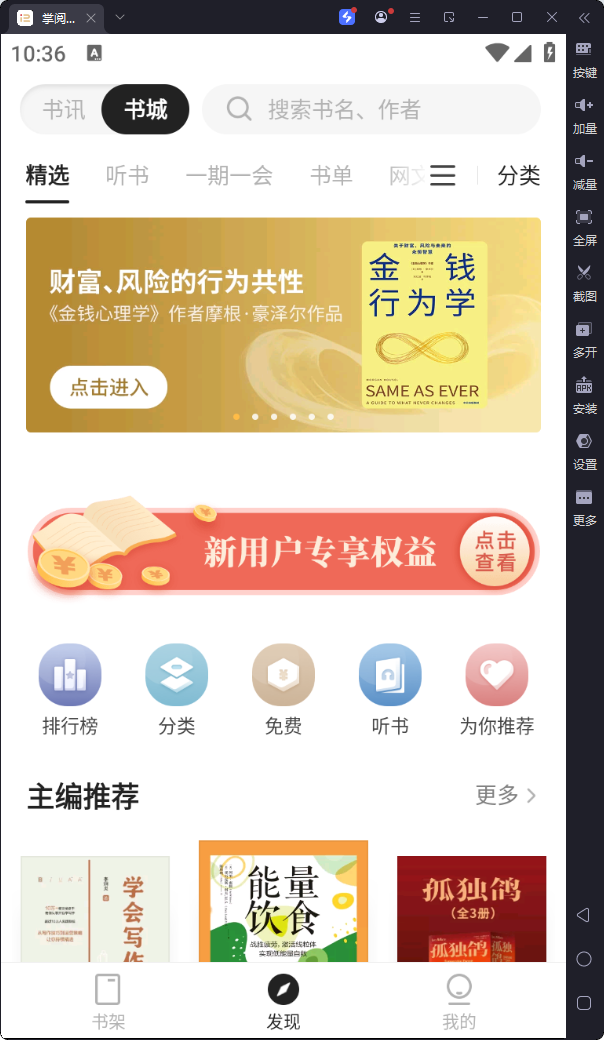Viewport: 604px width, 1040px height.
Task: Switch to the 我的 bottom tab
Action: click(x=459, y=1002)
